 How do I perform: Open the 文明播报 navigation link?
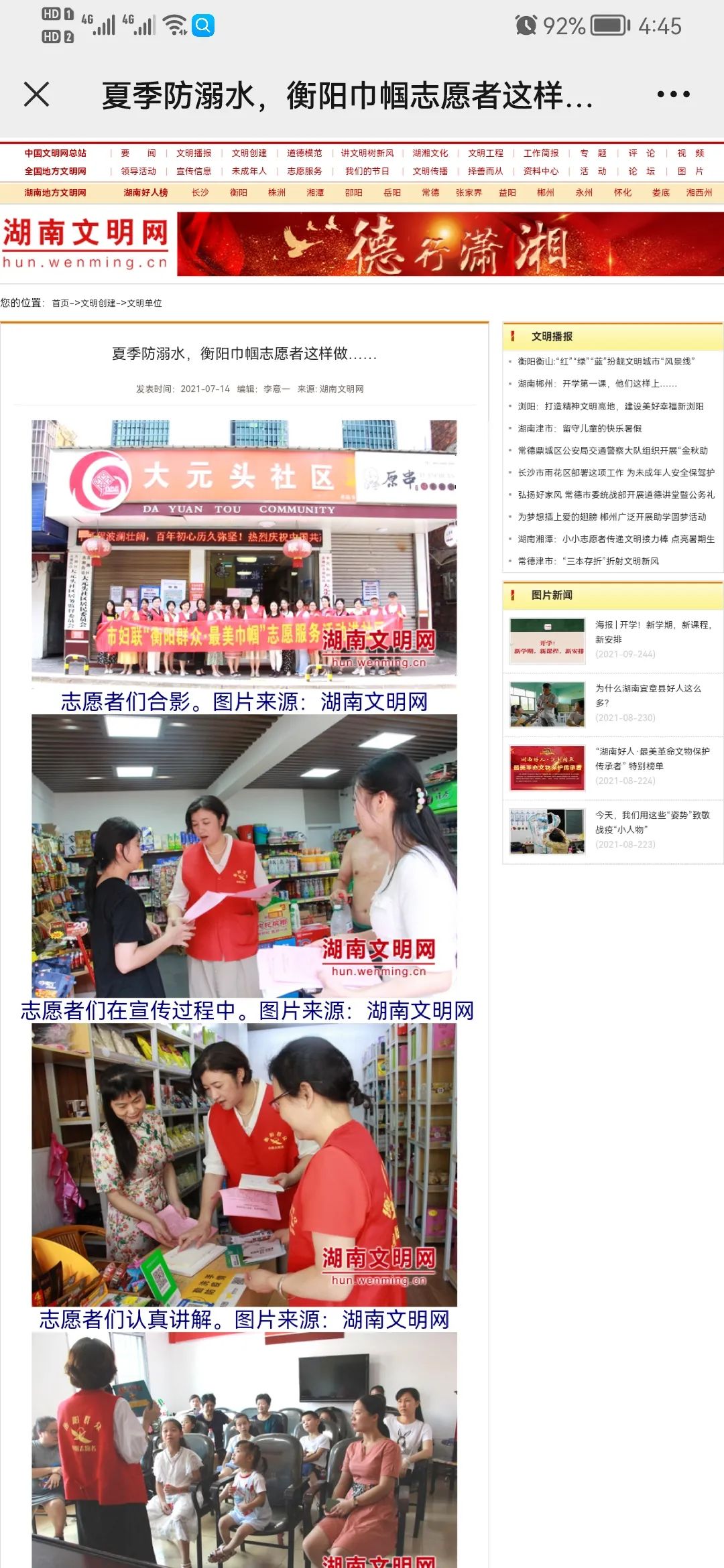pyautogui.click(x=194, y=153)
